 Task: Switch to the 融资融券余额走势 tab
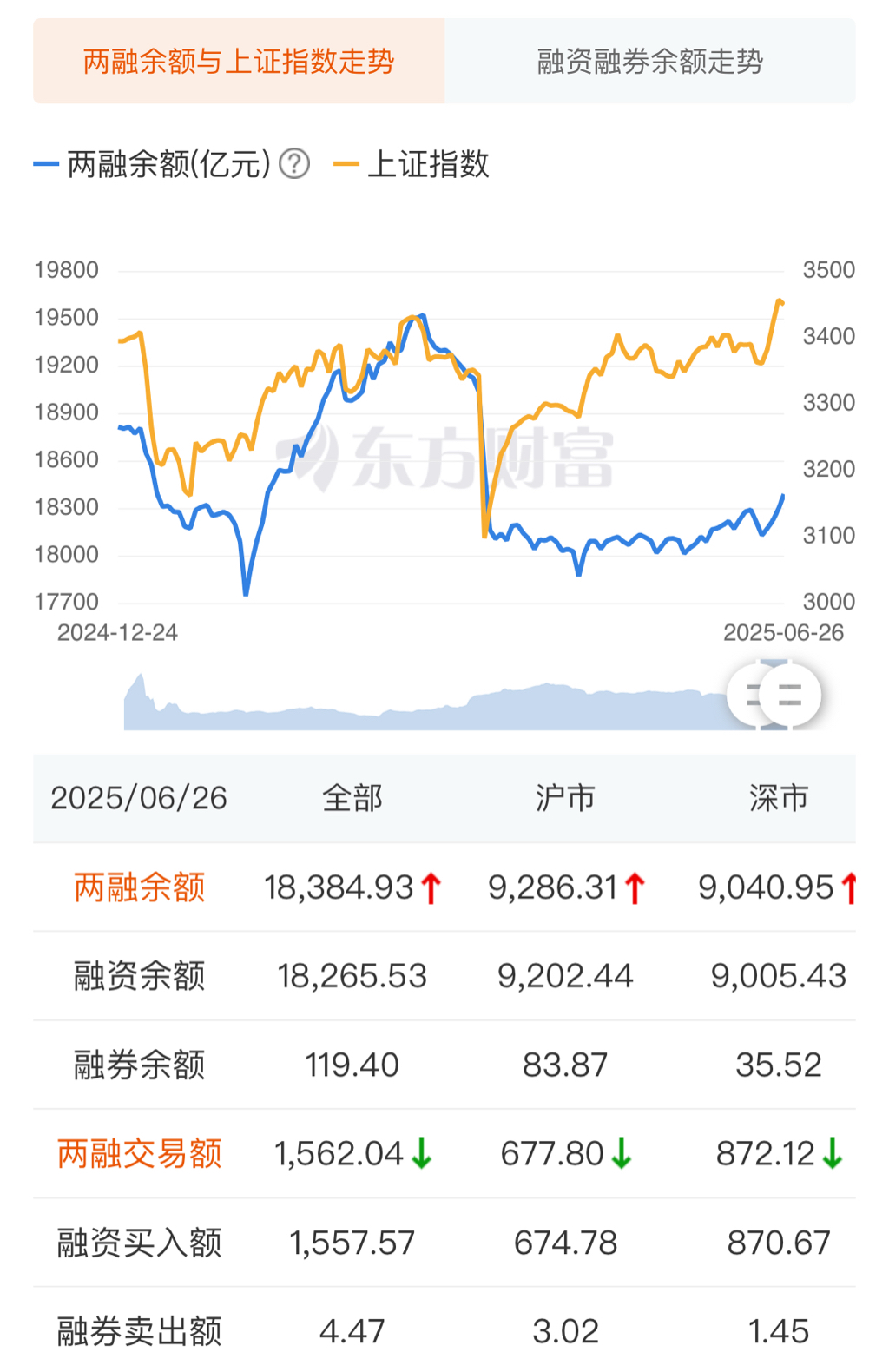click(x=649, y=62)
